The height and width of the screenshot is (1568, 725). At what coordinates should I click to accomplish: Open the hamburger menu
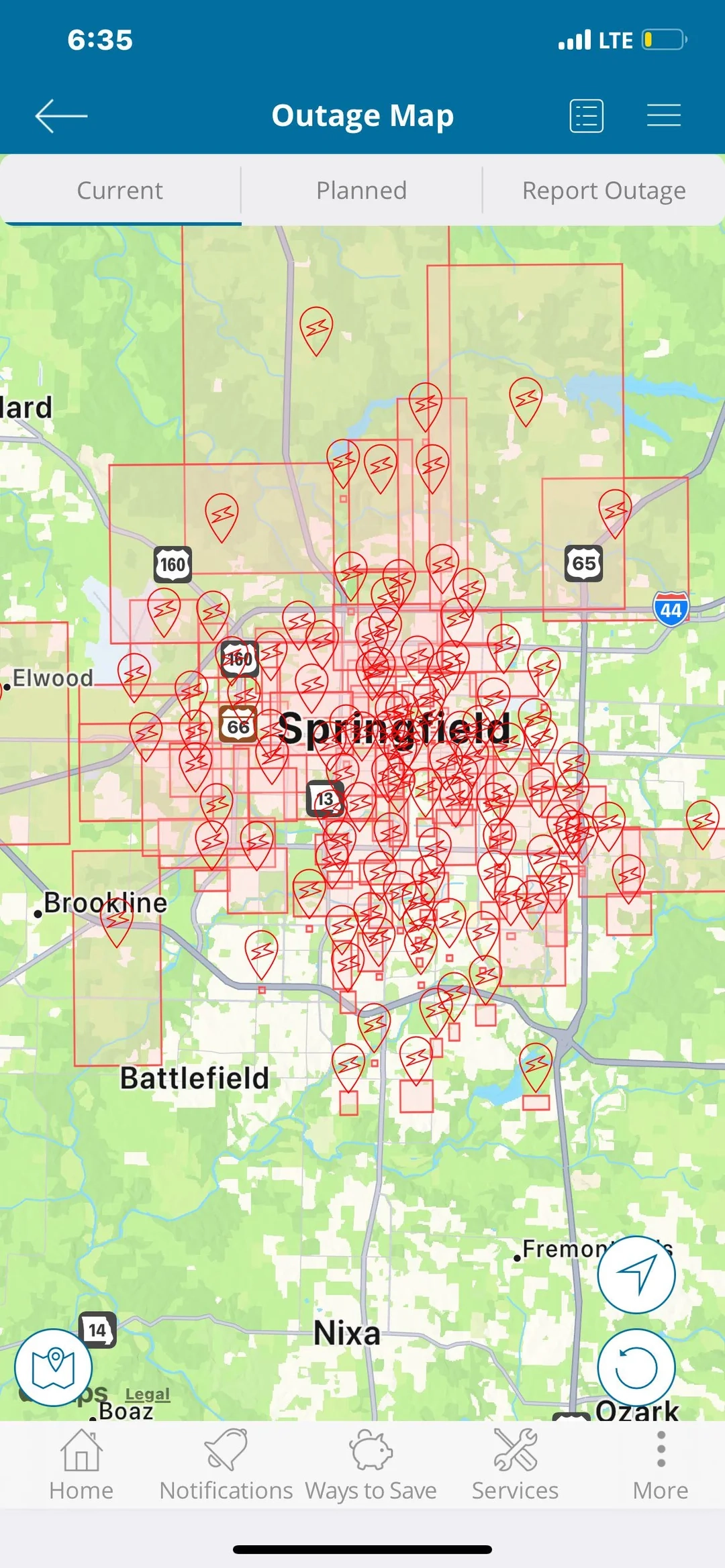point(663,115)
